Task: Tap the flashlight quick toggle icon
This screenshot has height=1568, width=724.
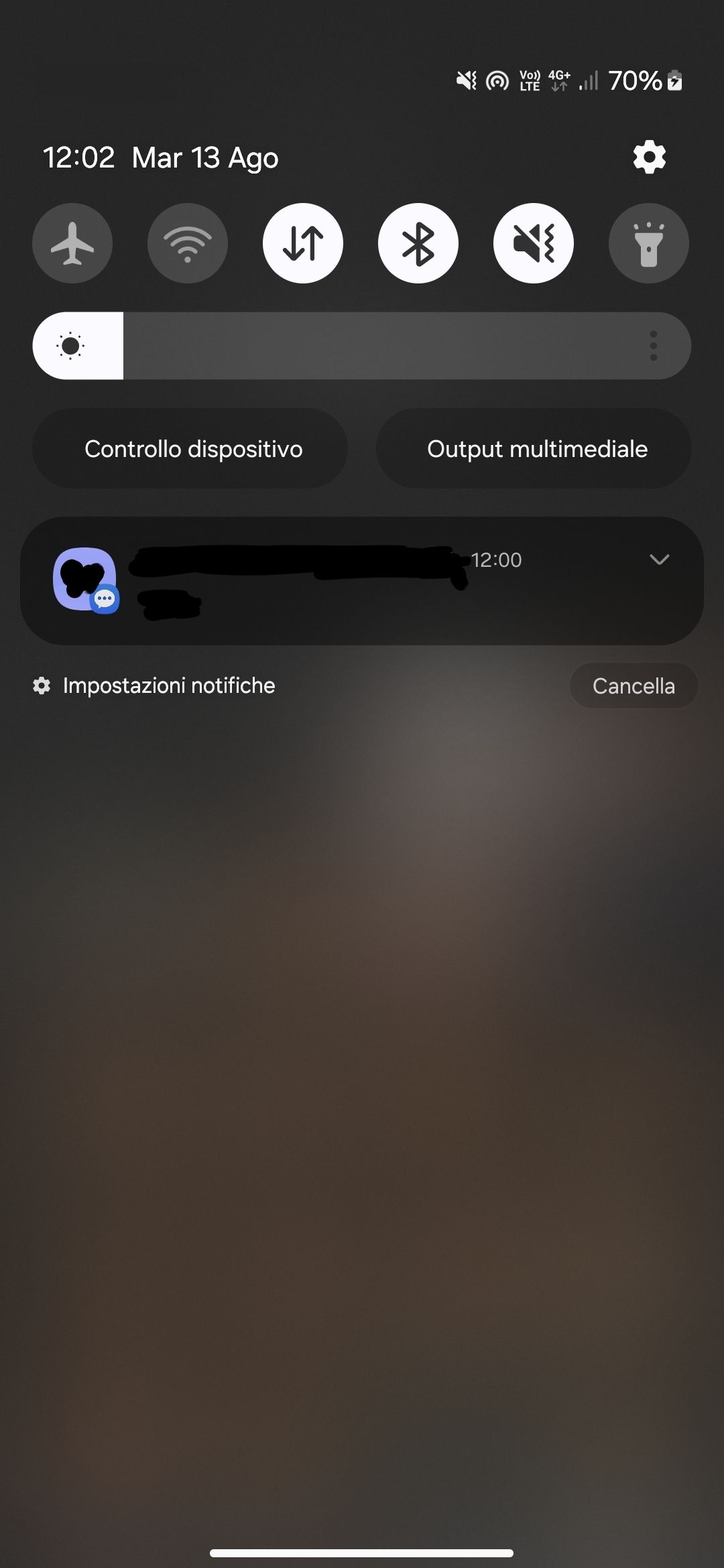Action: [648, 243]
